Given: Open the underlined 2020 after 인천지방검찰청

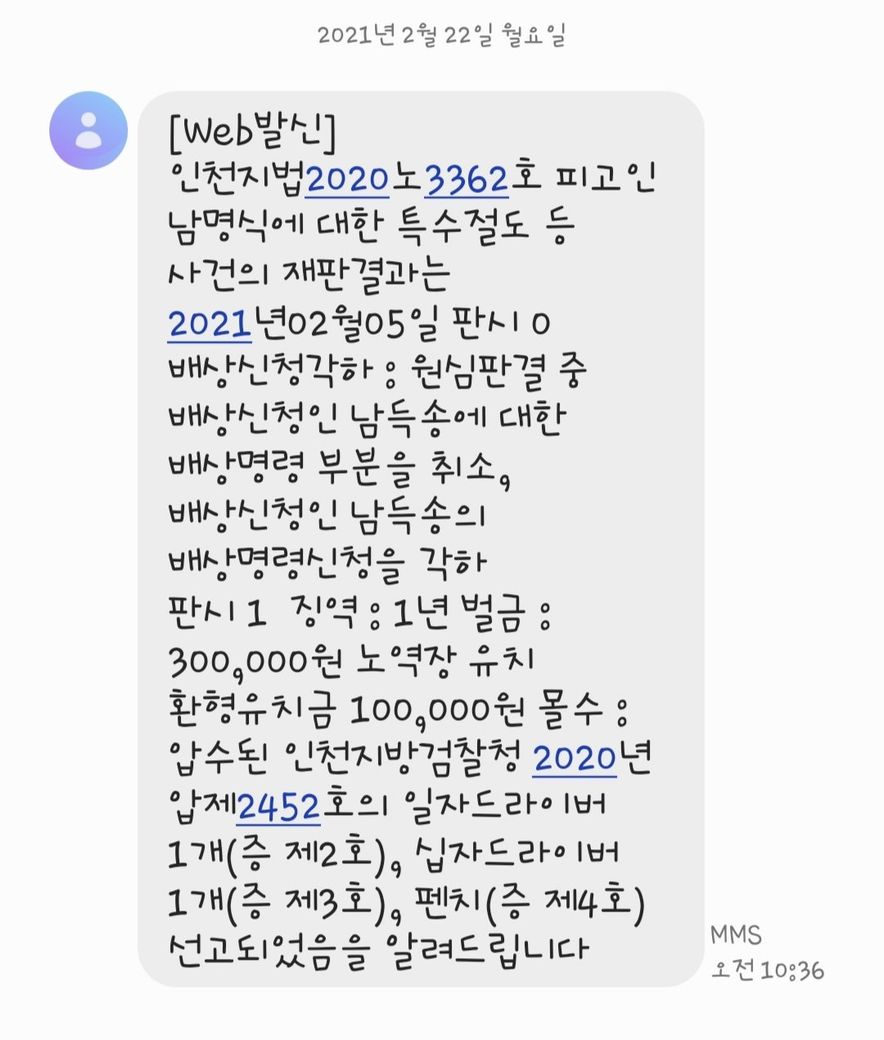Looking at the screenshot, I should pos(573,758).
